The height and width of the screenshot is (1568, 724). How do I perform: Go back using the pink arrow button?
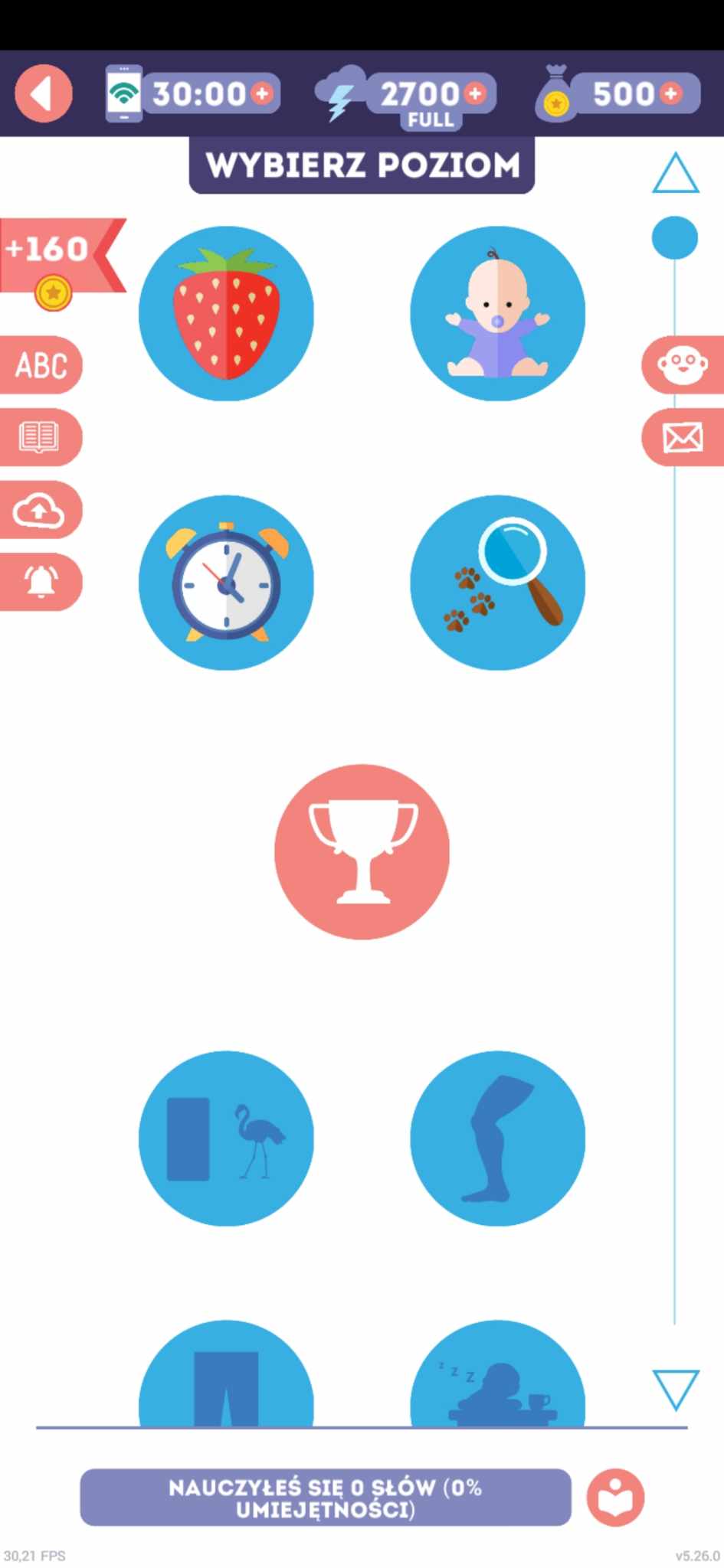coord(44,93)
